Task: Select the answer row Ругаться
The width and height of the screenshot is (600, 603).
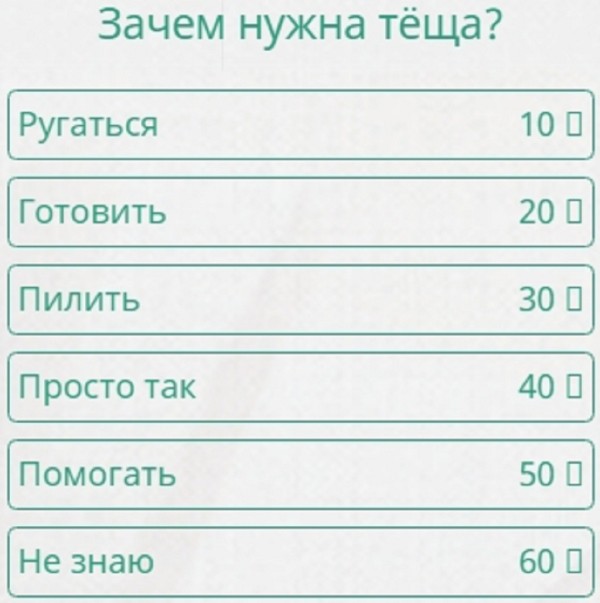Action: [300, 124]
